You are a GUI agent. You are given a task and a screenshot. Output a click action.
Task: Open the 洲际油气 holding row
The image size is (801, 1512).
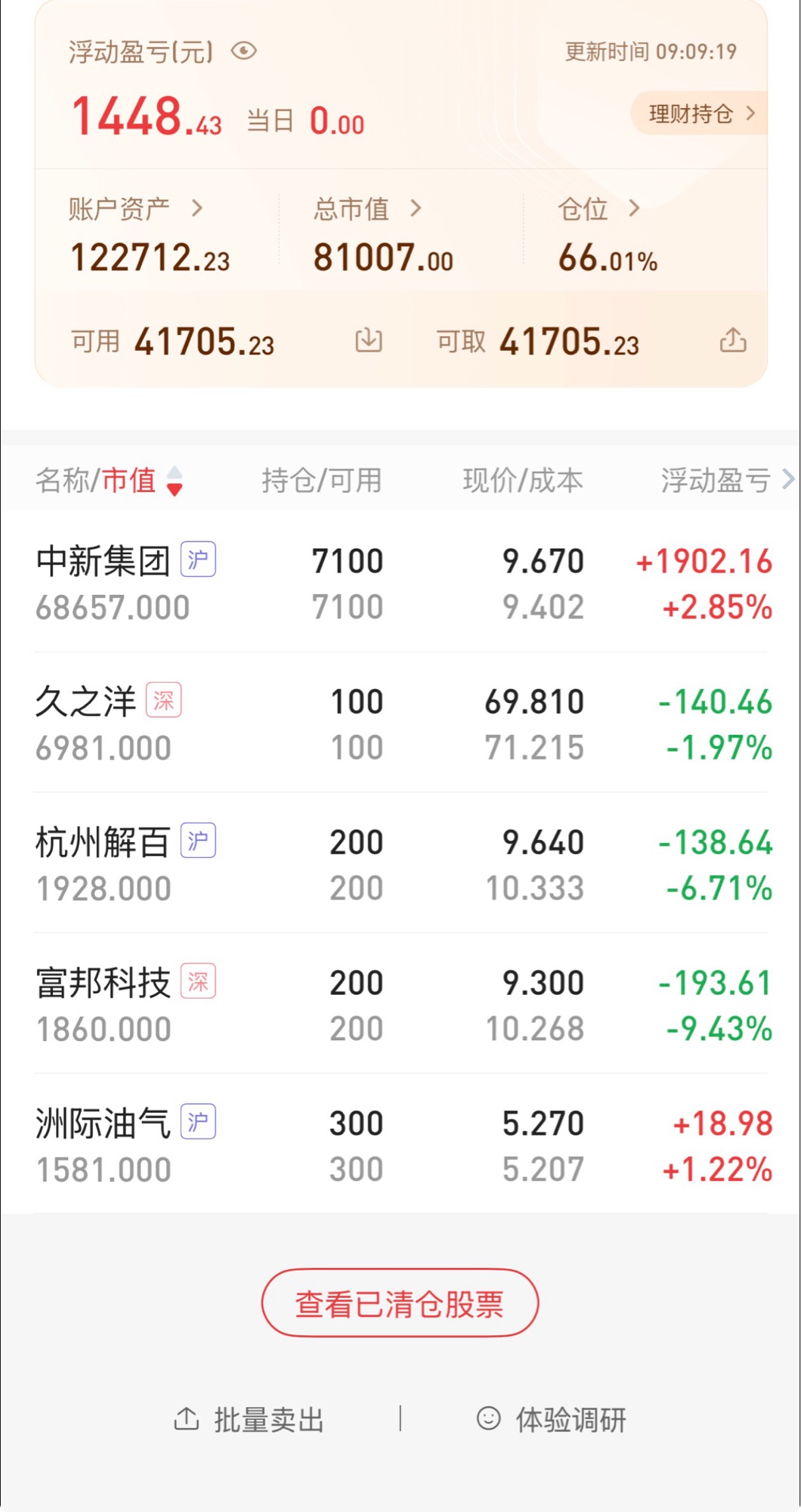pos(400,1146)
